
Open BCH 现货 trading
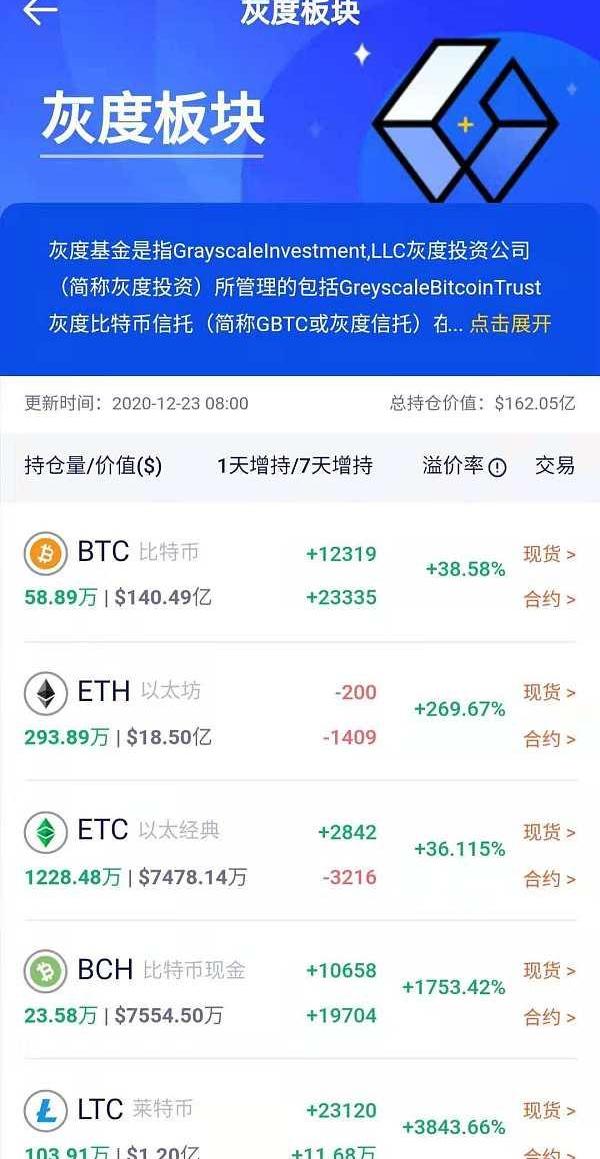[549, 970]
